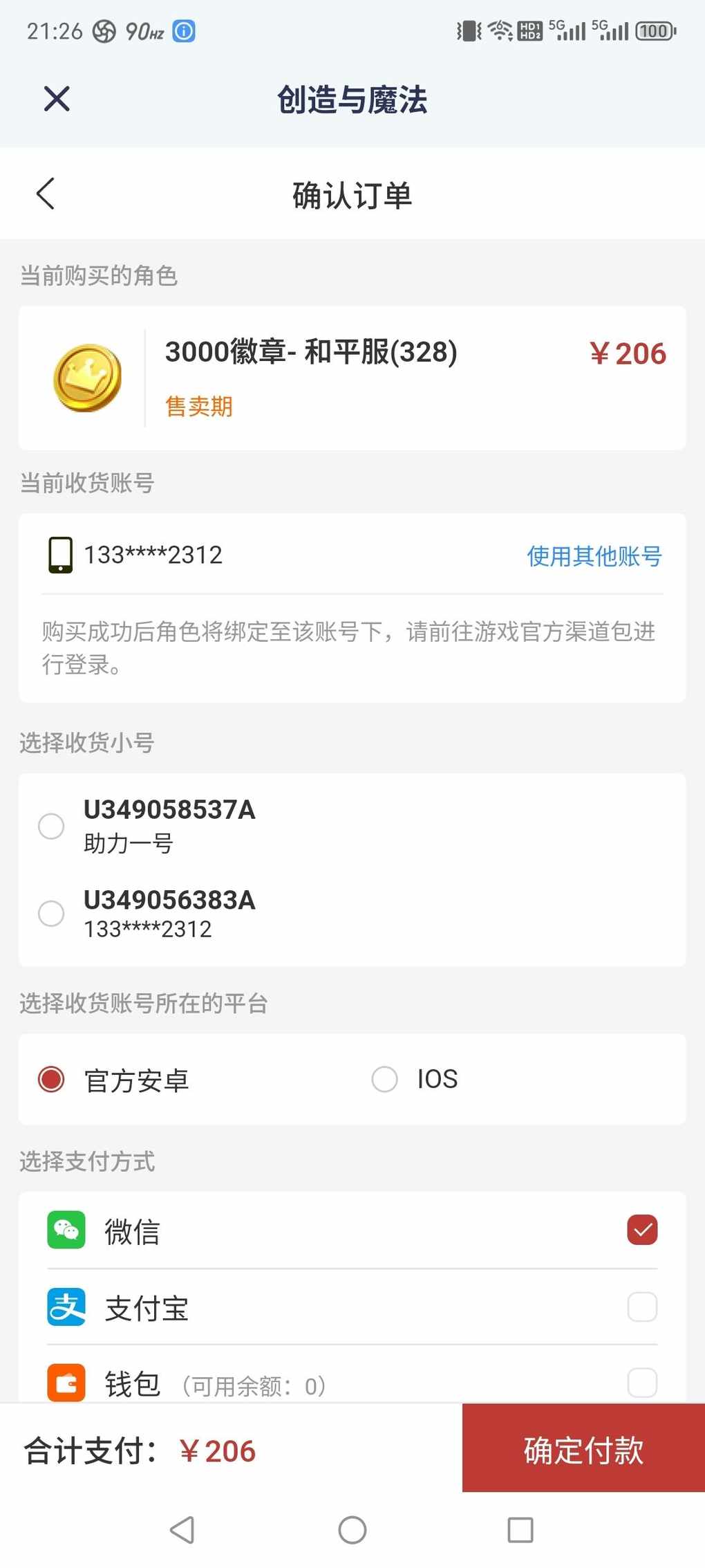
Task: Select sub-account U349056383A
Action: pyautogui.click(x=51, y=913)
